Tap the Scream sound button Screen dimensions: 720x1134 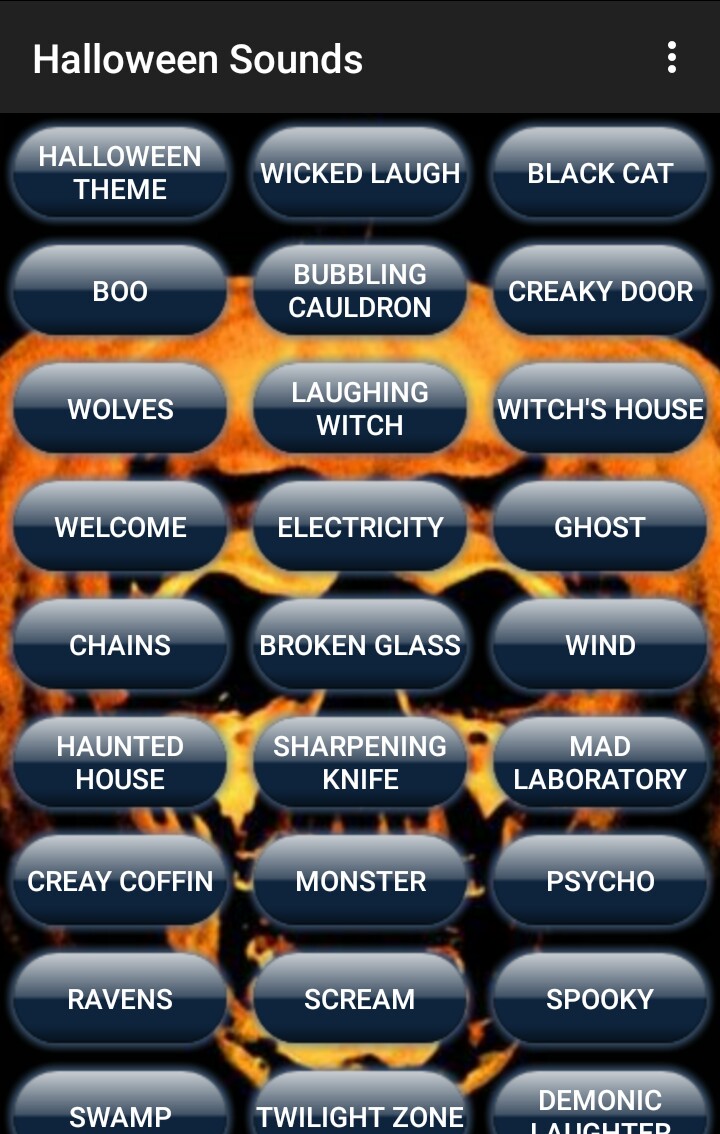(x=360, y=999)
